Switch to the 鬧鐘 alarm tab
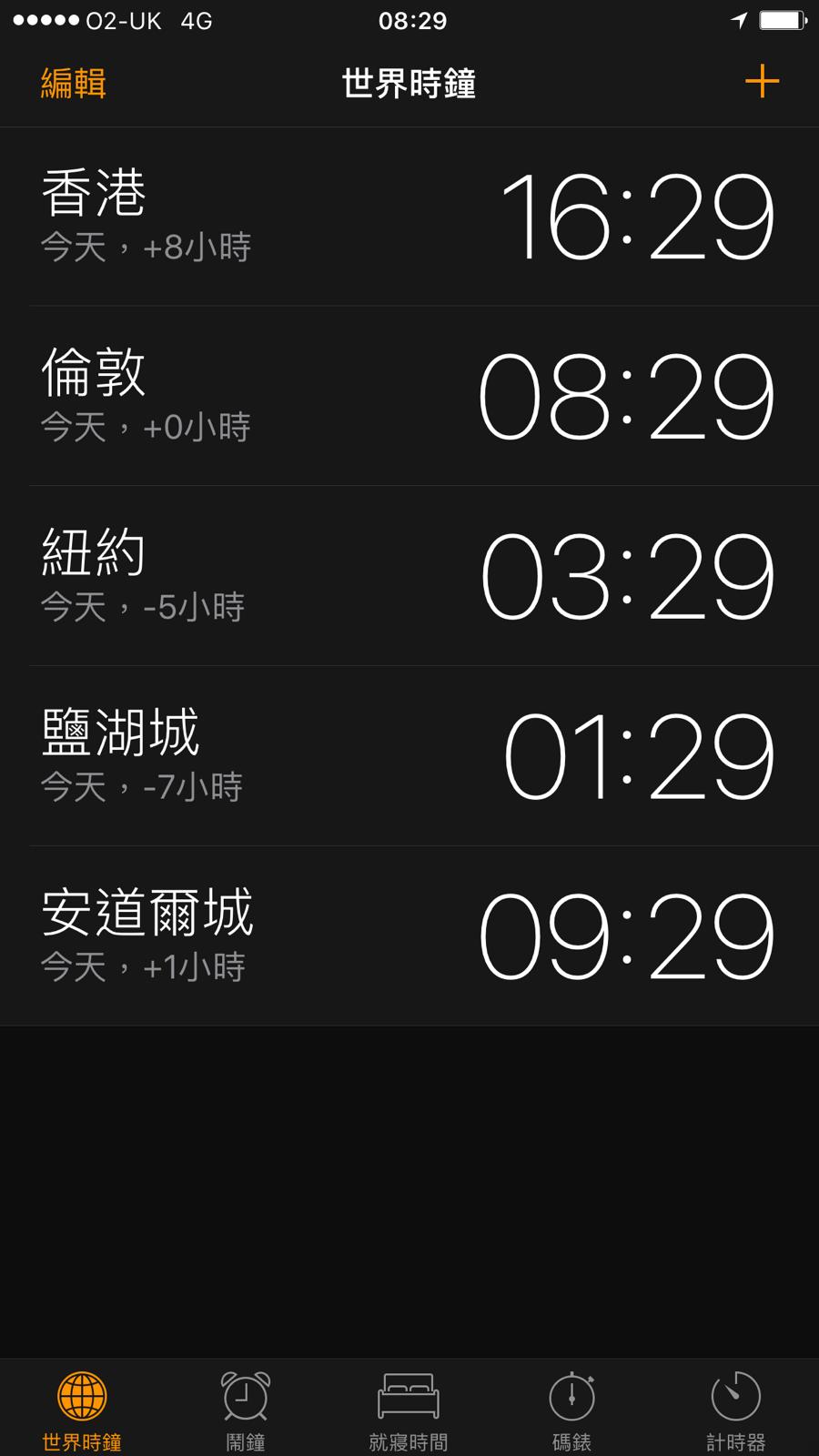Image resolution: width=819 pixels, height=1456 pixels. pos(245,1410)
